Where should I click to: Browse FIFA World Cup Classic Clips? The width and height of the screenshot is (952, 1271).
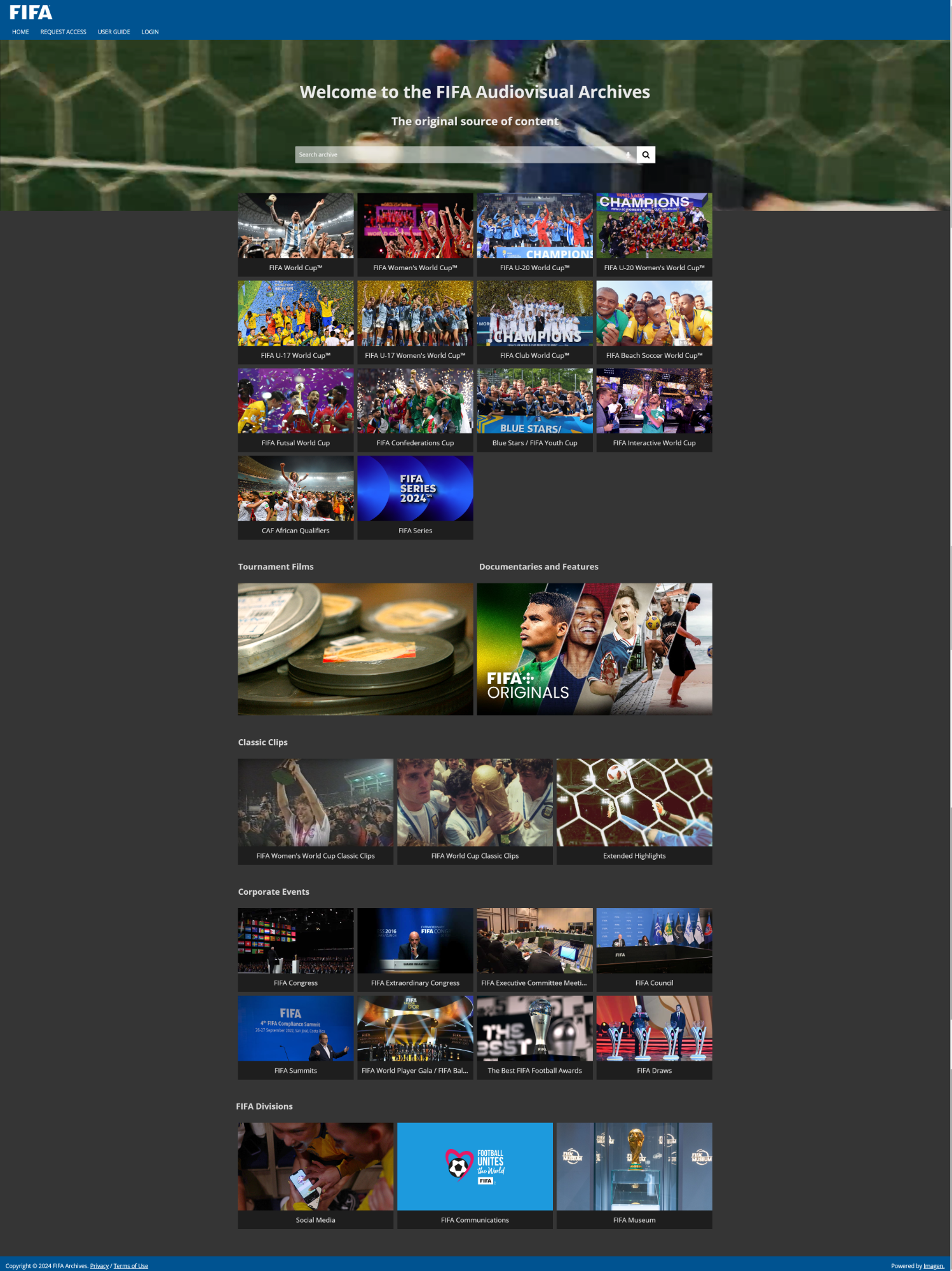coord(475,811)
